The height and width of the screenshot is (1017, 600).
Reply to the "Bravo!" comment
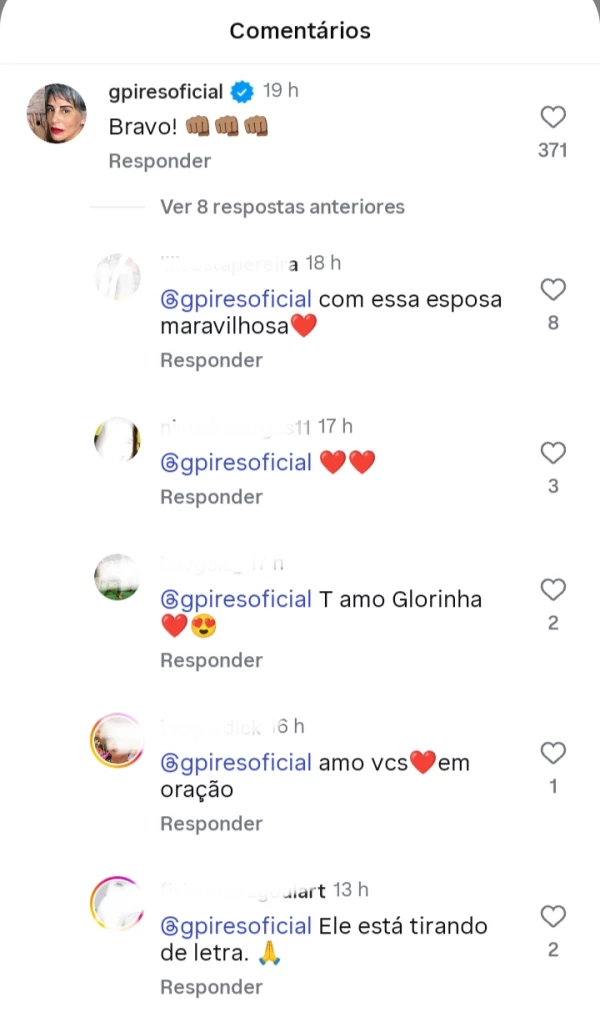point(160,161)
